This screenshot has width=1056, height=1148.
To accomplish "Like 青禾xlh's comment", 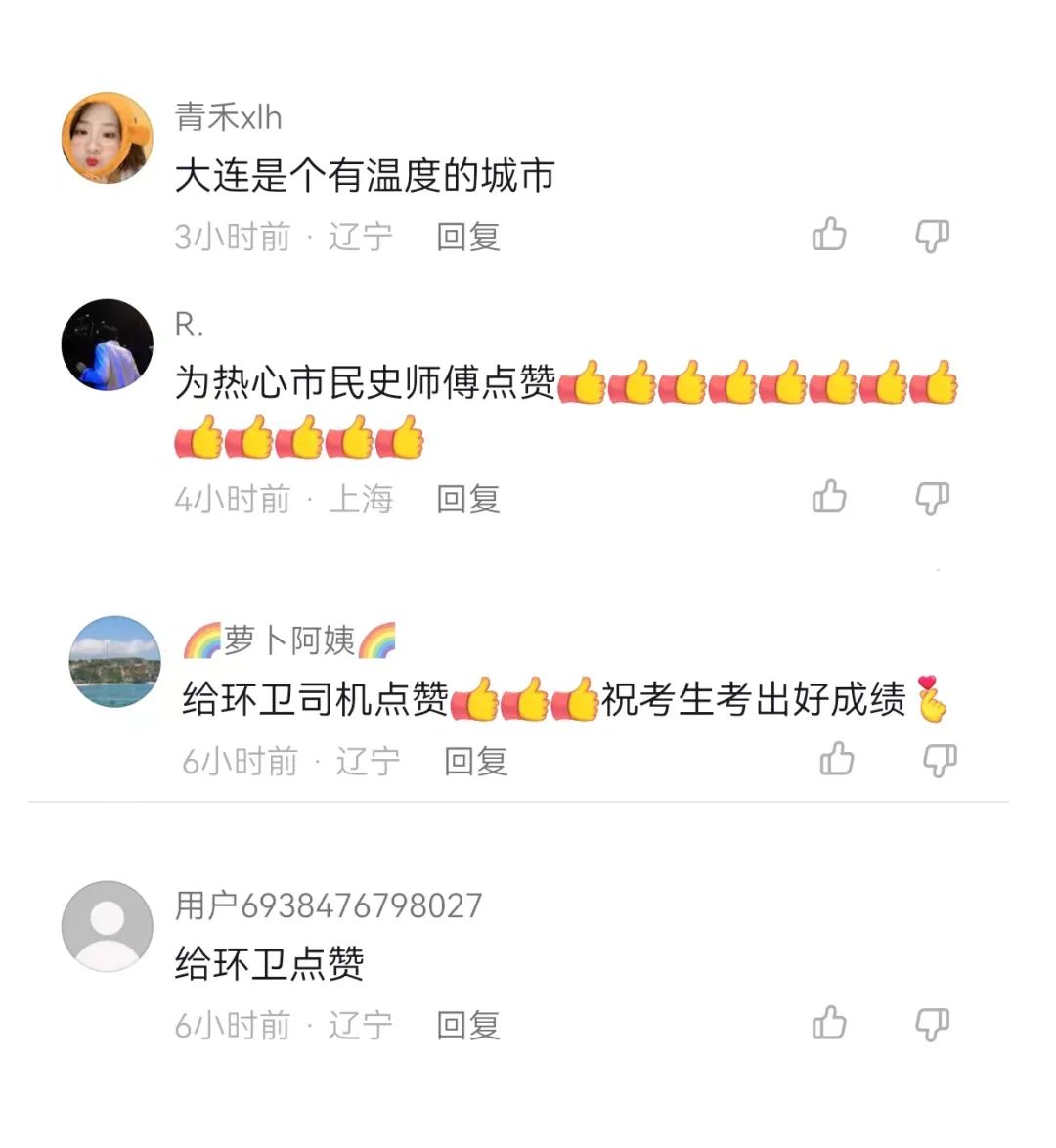I will point(829,235).
